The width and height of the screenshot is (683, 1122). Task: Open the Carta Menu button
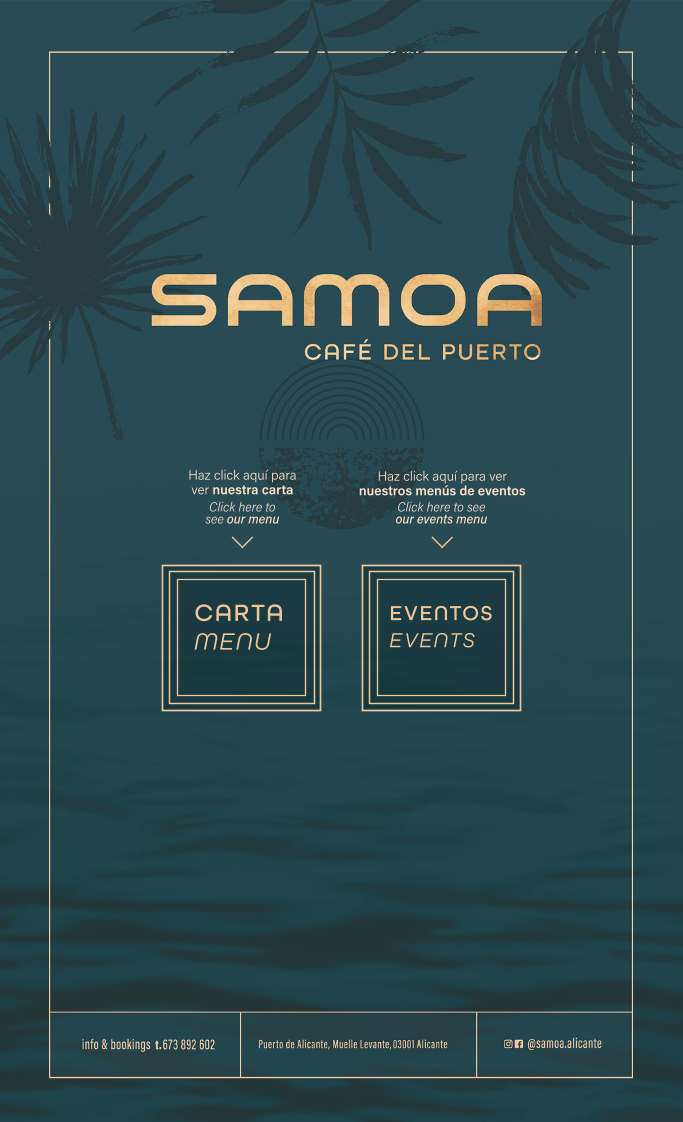point(241,638)
